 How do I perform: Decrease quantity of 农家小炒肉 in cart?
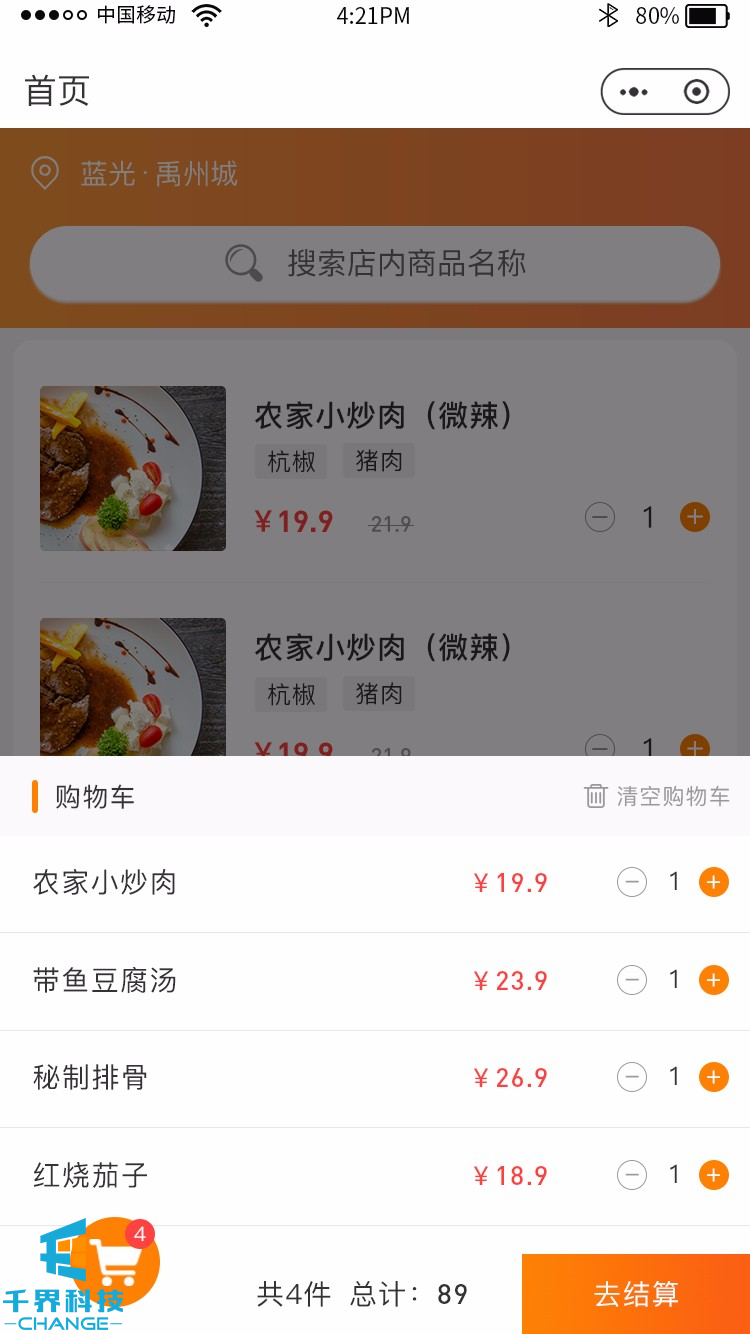[632, 882]
